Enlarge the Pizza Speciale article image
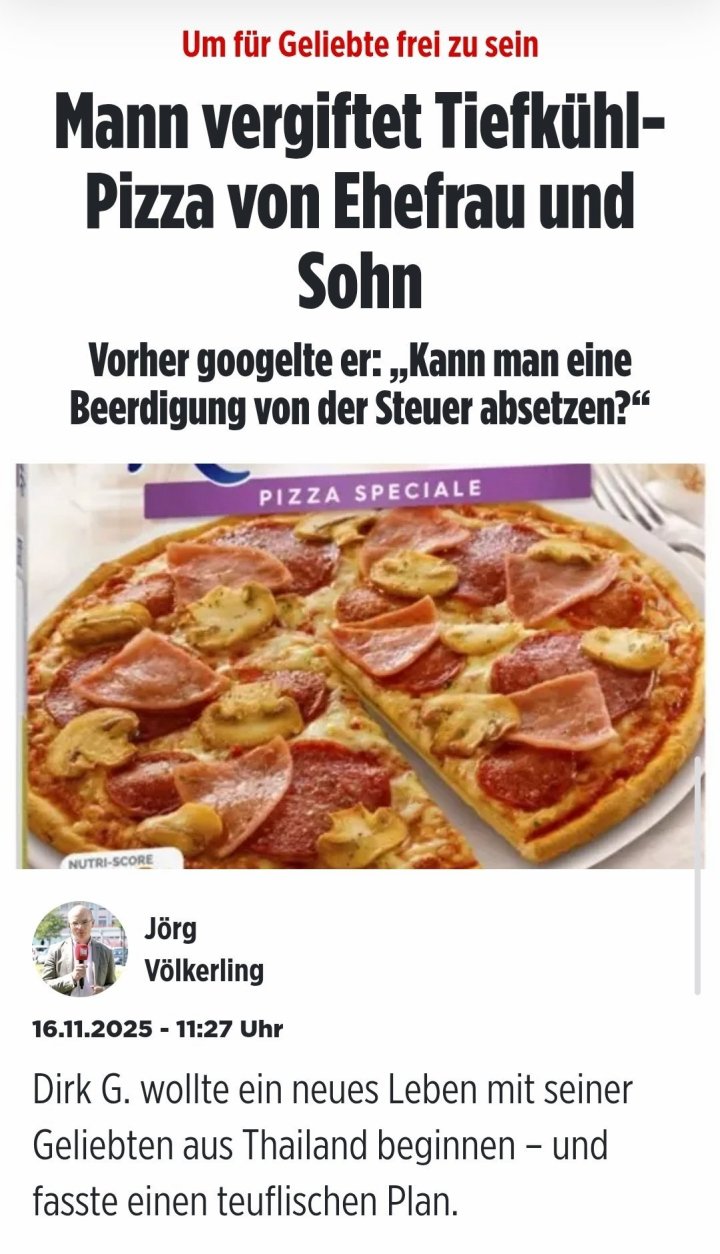 click(x=360, y=666)
